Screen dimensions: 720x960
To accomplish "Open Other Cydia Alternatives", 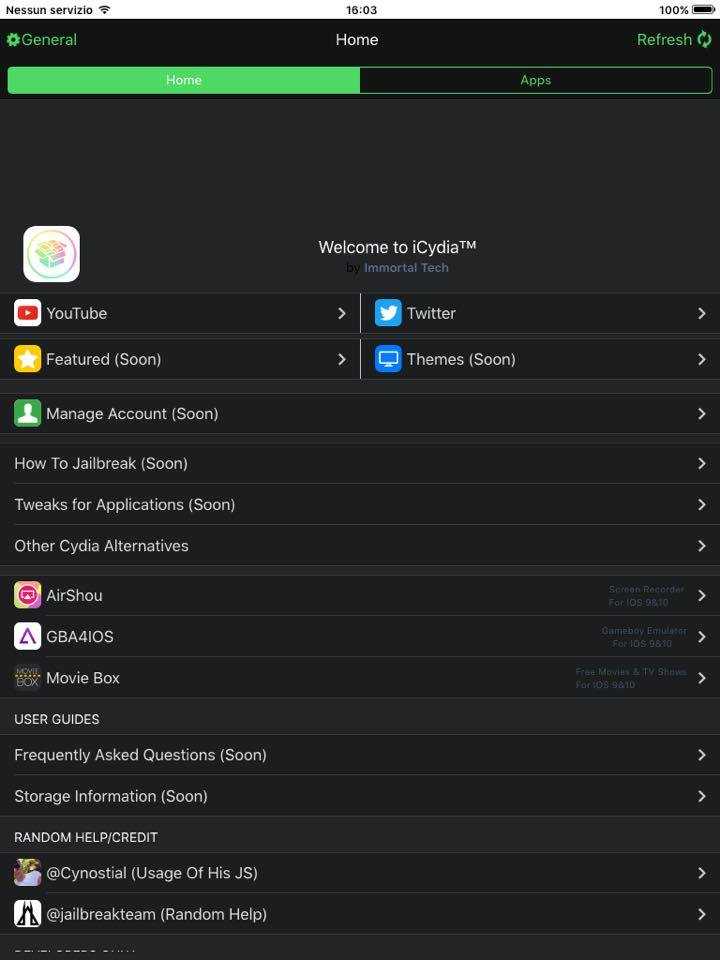I will (360, 546).
